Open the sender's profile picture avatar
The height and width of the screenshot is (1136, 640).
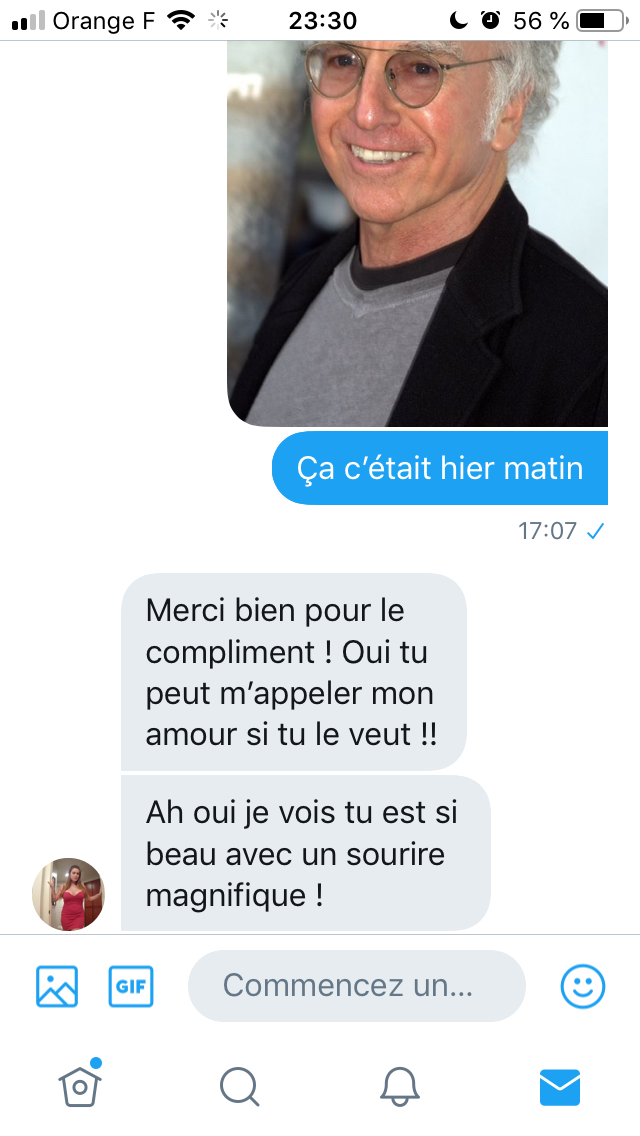point(68,894)
